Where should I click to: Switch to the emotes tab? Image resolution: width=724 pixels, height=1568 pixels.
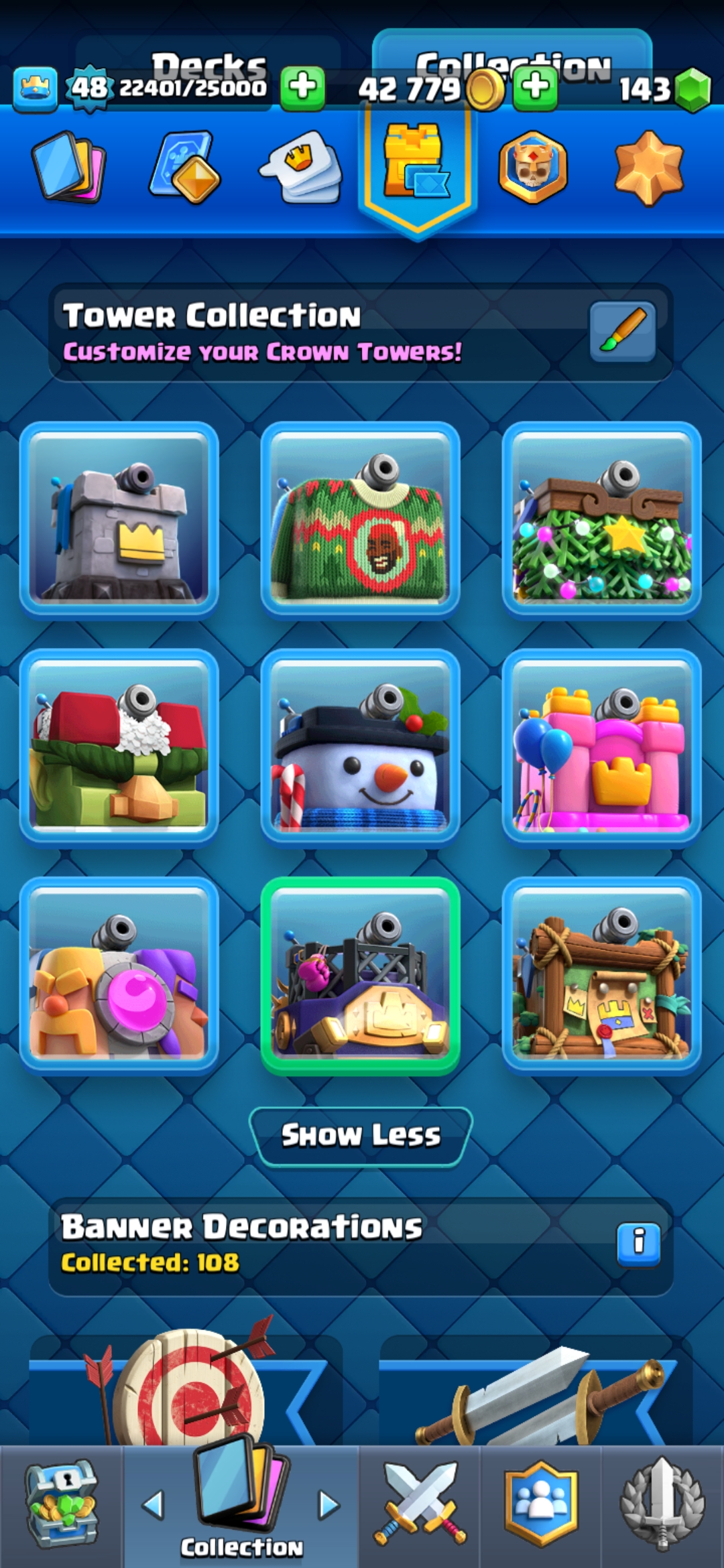pyautogui.click(x=302, y=168)
